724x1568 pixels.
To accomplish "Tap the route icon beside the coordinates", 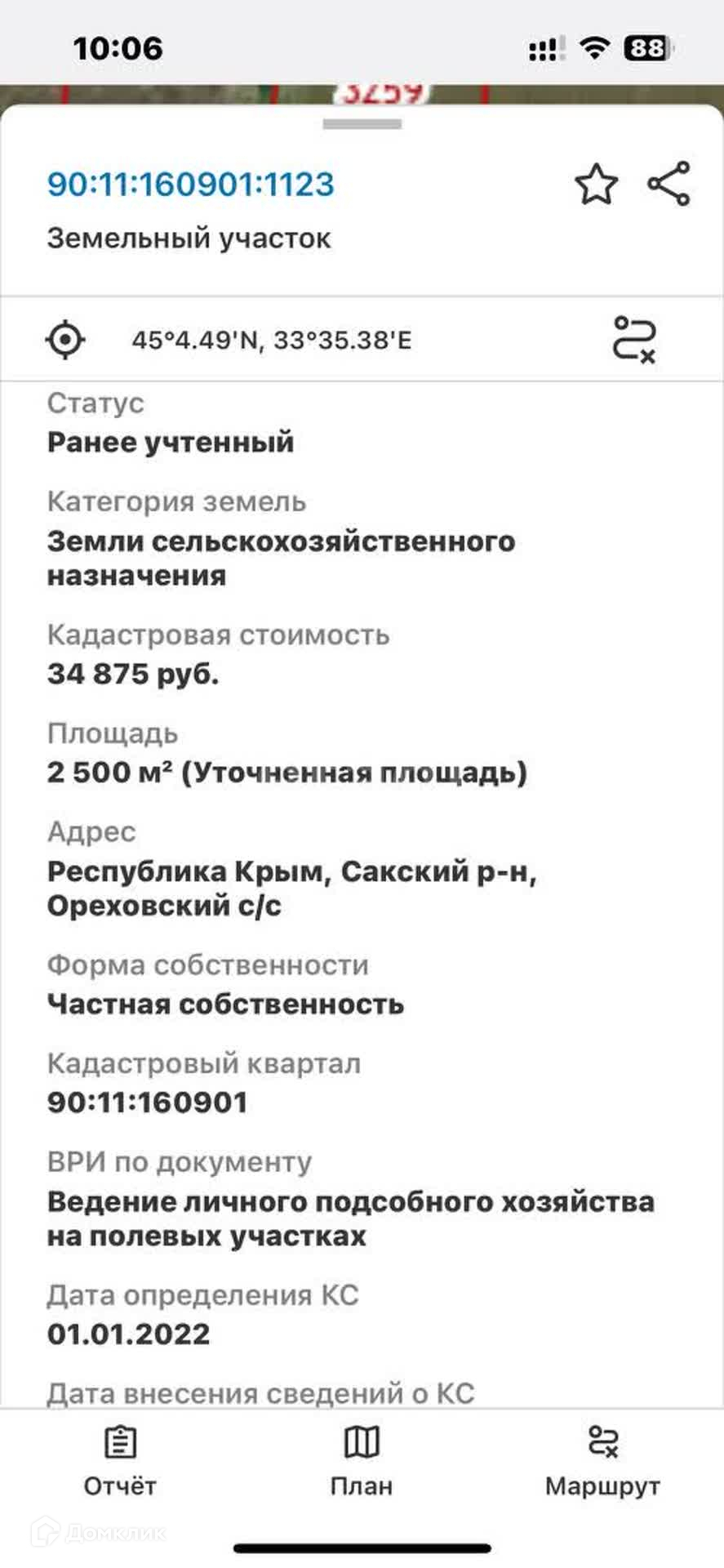I will point(634,339).
